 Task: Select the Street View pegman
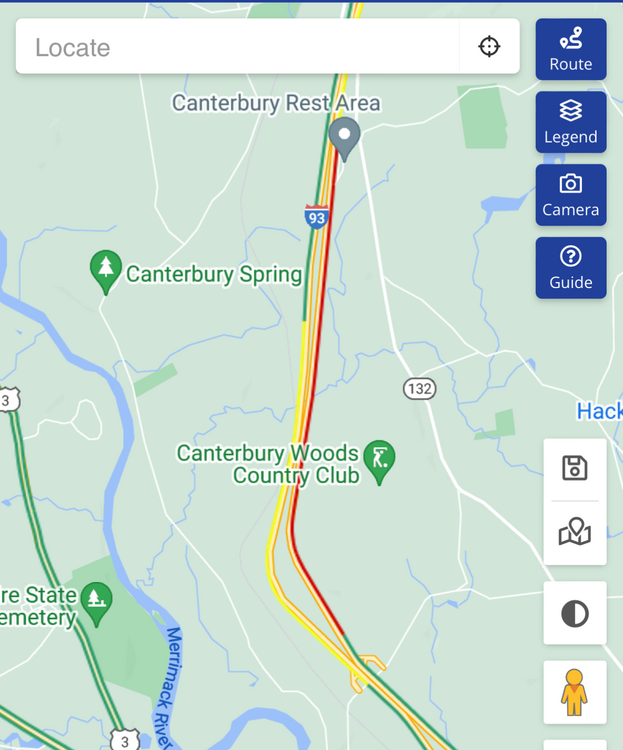[575, 692]
